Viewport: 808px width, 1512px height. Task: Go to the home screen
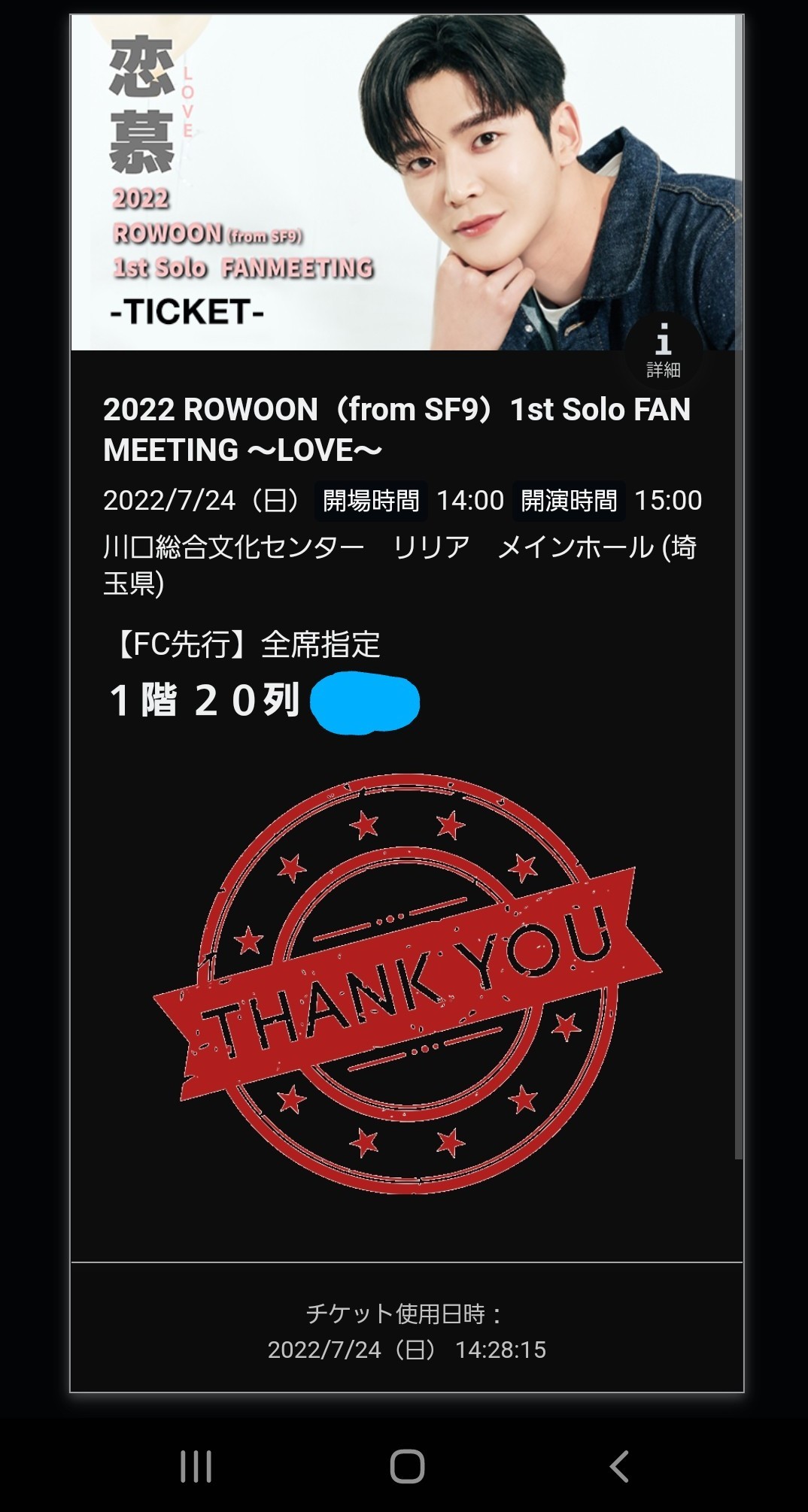(407, 1465)
